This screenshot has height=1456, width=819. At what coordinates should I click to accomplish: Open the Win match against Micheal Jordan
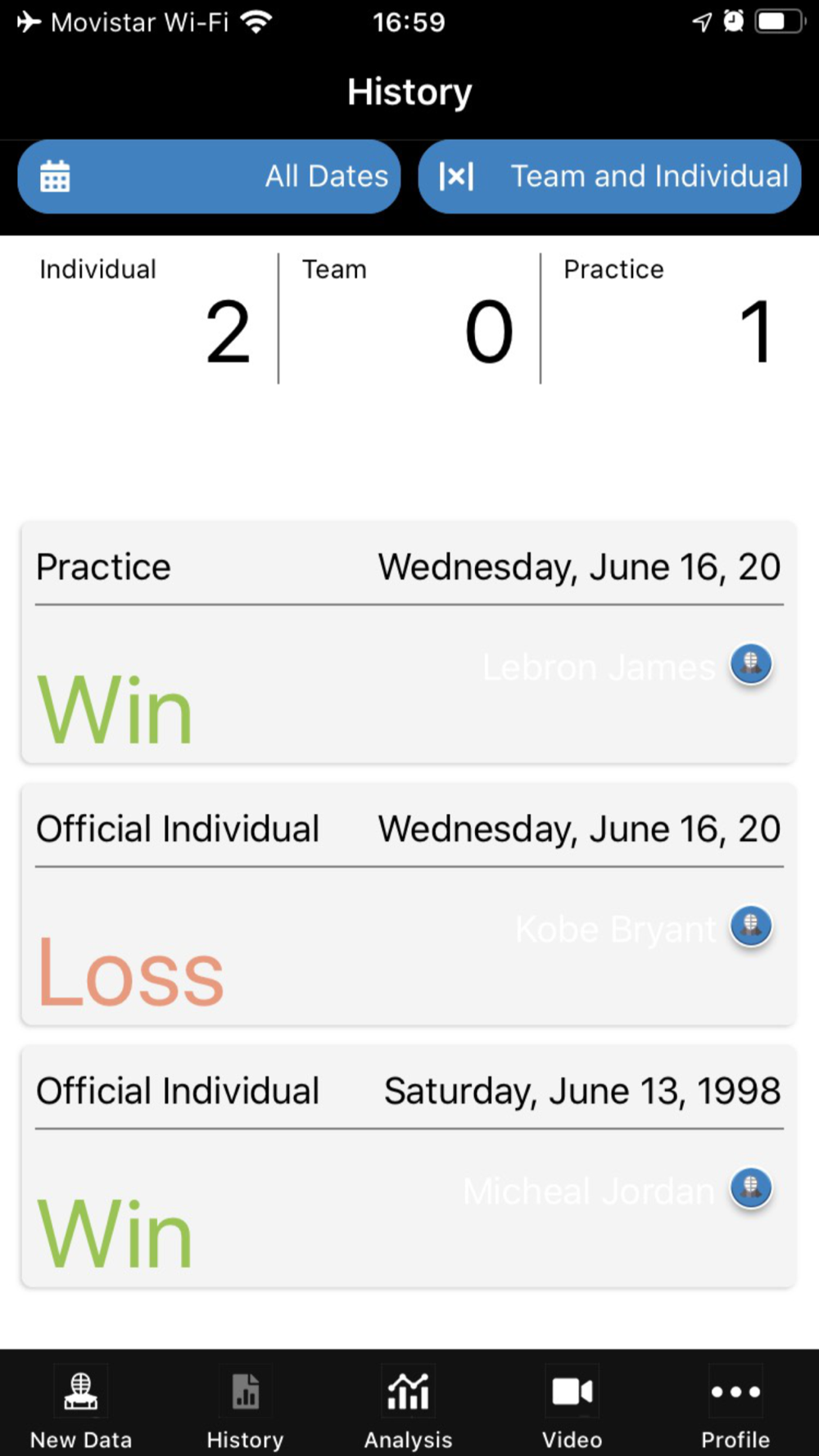pyautogui.click(x=409, y=1167)
